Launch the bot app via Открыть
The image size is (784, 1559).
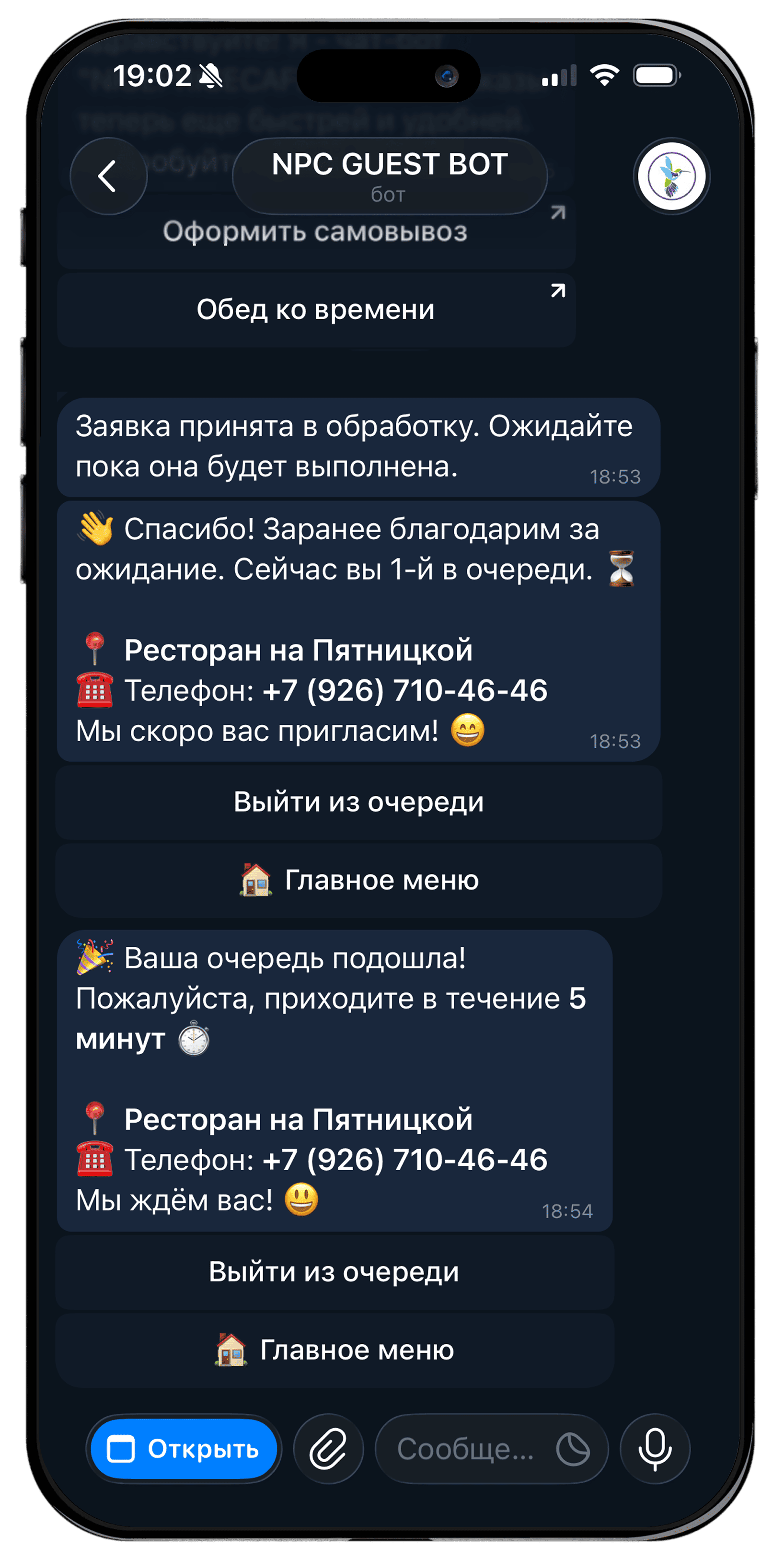[x=184, y=1450]
